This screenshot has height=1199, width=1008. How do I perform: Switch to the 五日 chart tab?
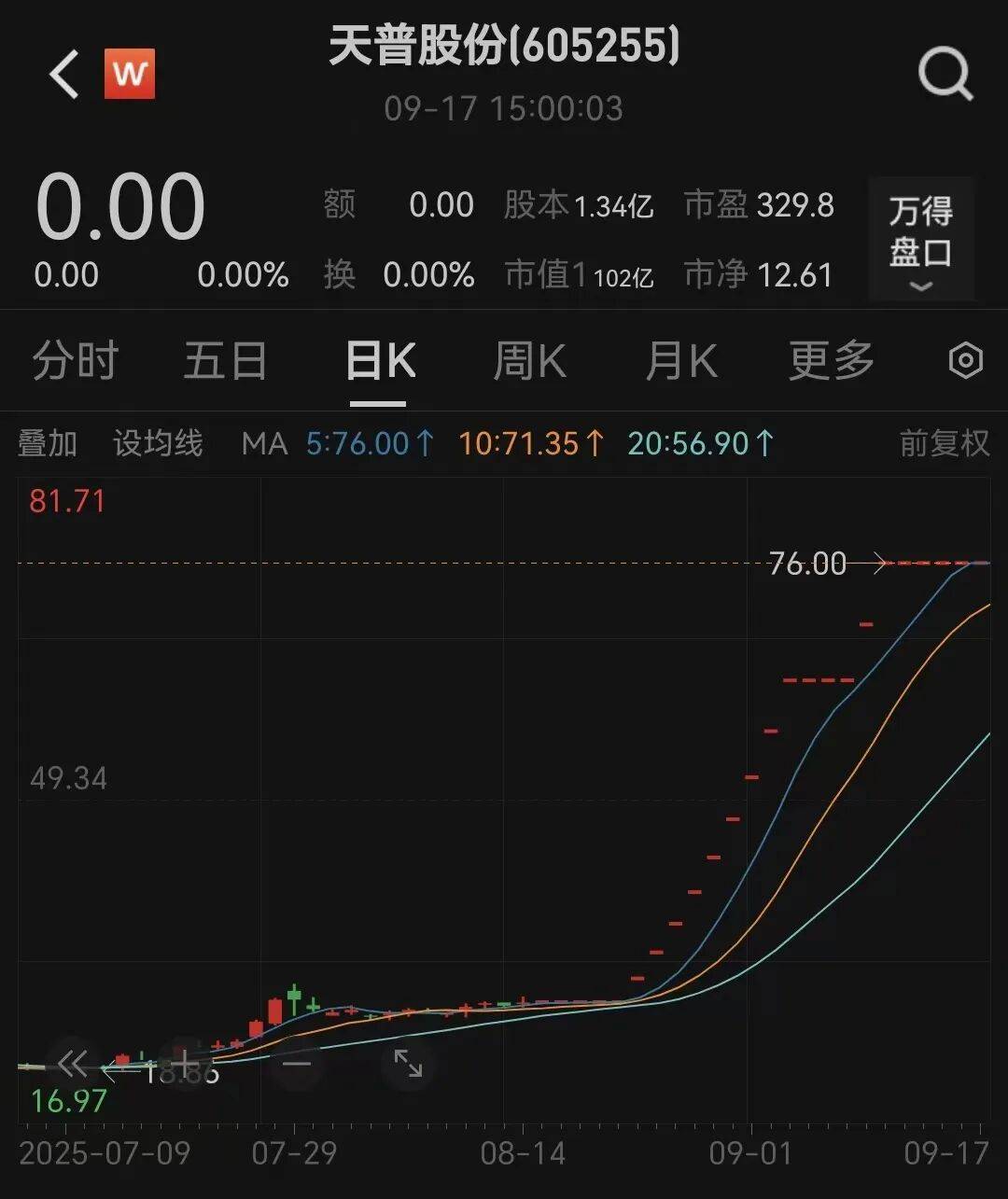(x=225, y=360)
